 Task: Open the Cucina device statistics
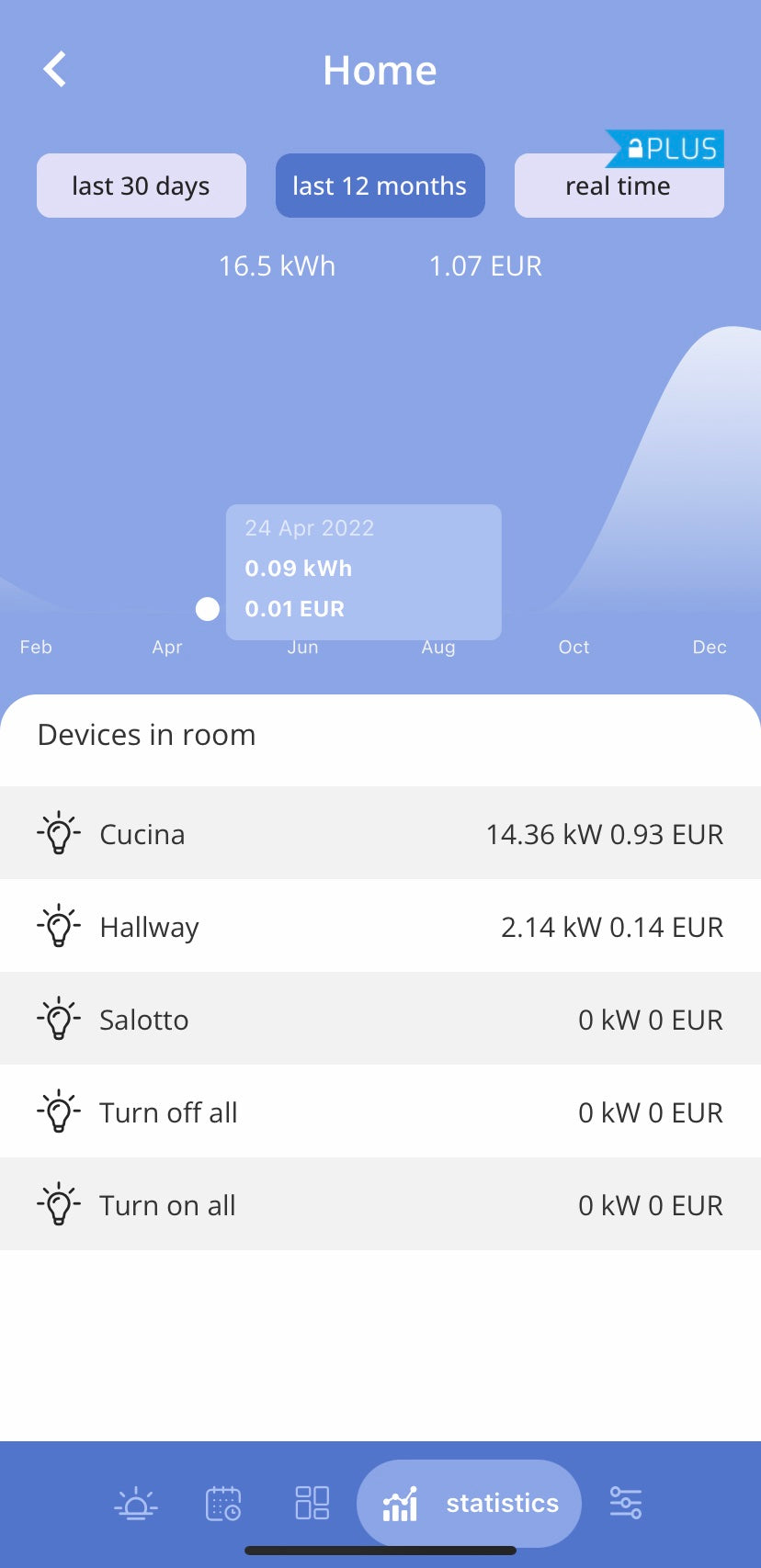(380, 833)
